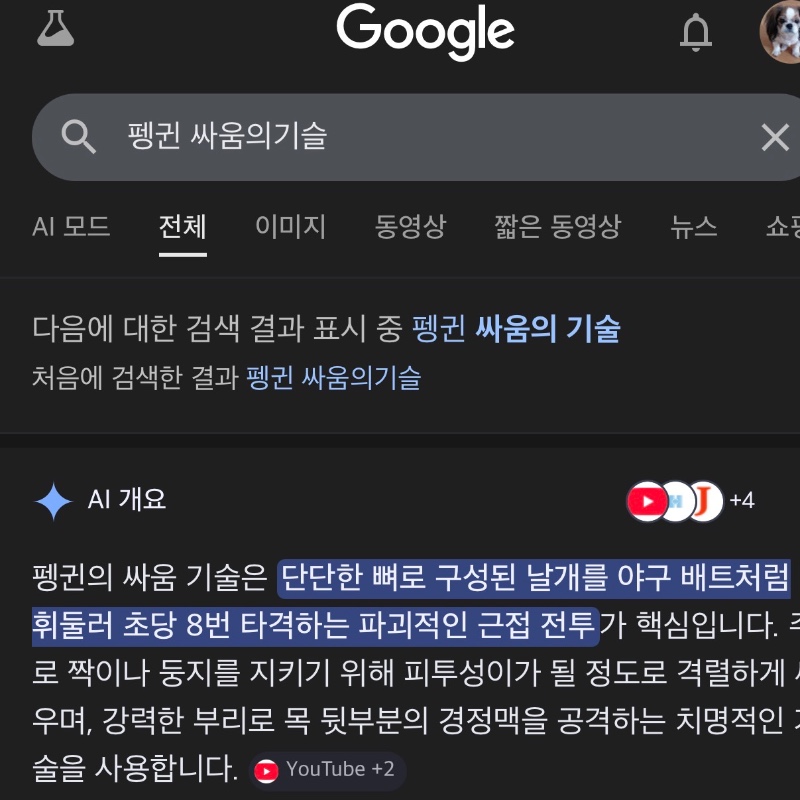Switch to the AI 모드 tab
Screen dimensions: 800x800
click(x=71, y=226)
